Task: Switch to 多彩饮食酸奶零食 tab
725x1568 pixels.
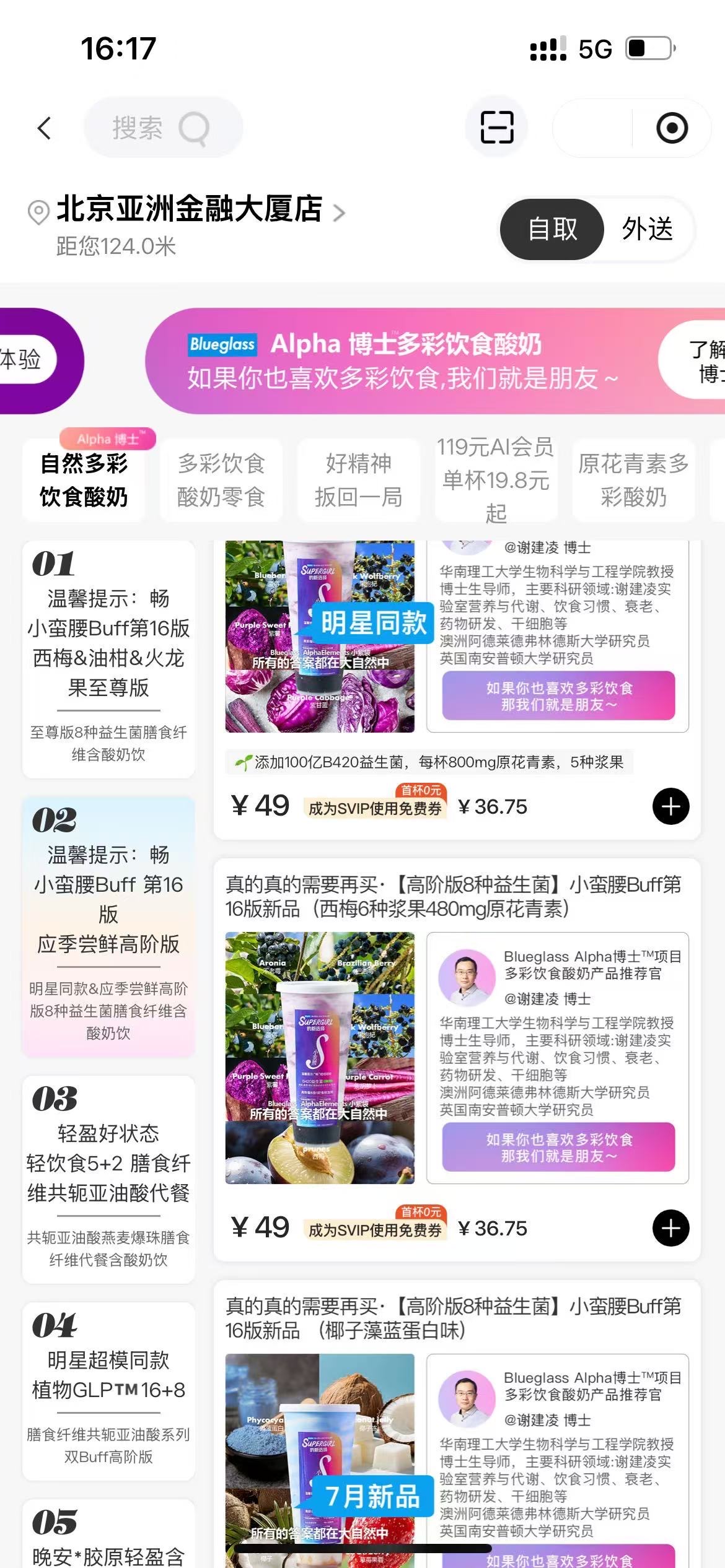Action: coord(221,480)
